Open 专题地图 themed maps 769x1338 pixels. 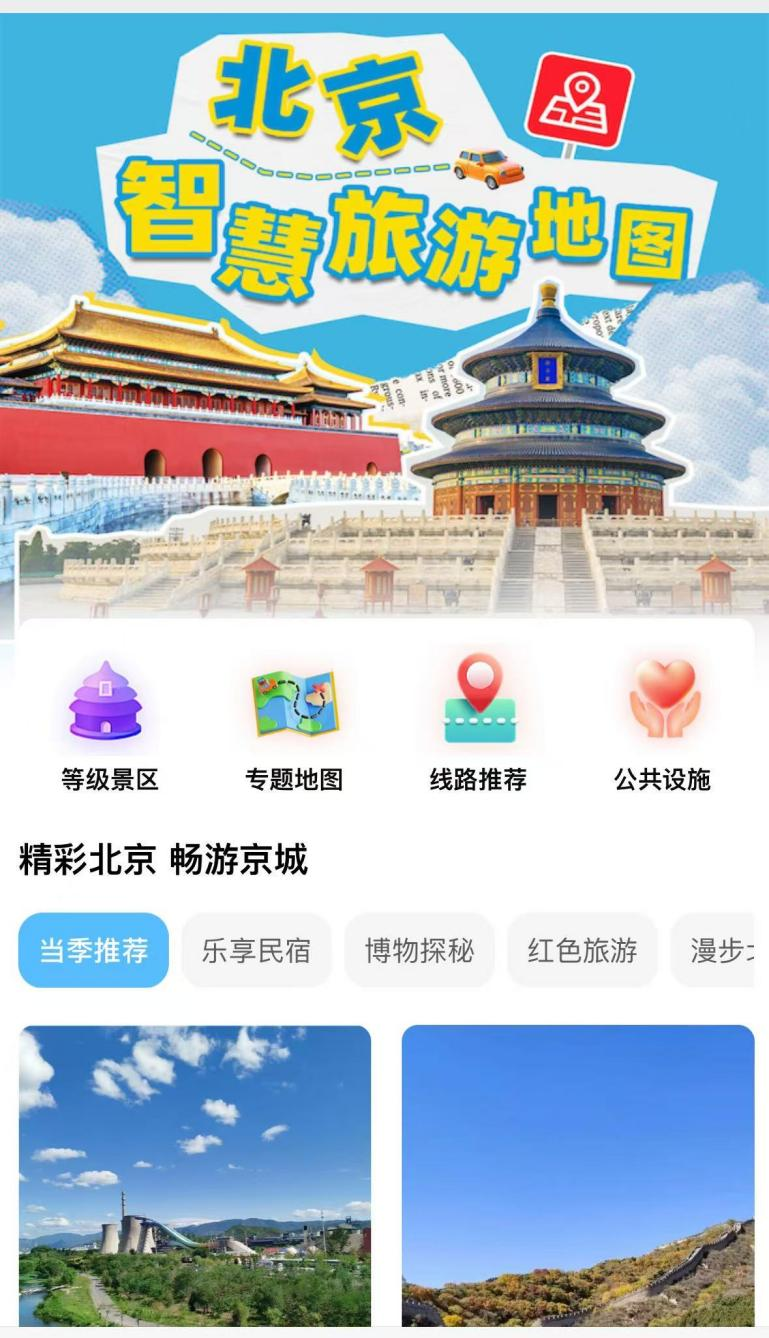pyautogui.click(x=294, y=725)
